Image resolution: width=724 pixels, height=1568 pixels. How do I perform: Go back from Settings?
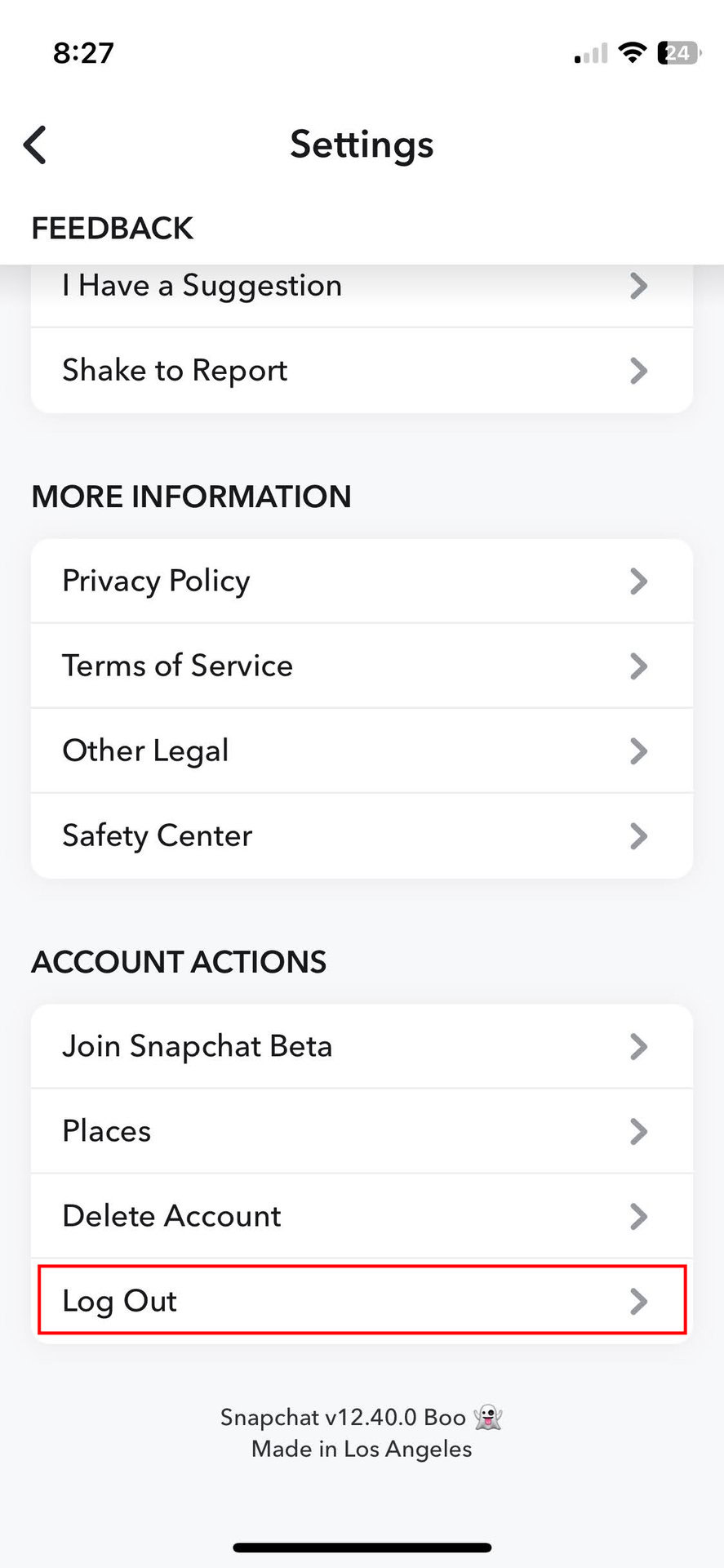click(x=35, y=145)
